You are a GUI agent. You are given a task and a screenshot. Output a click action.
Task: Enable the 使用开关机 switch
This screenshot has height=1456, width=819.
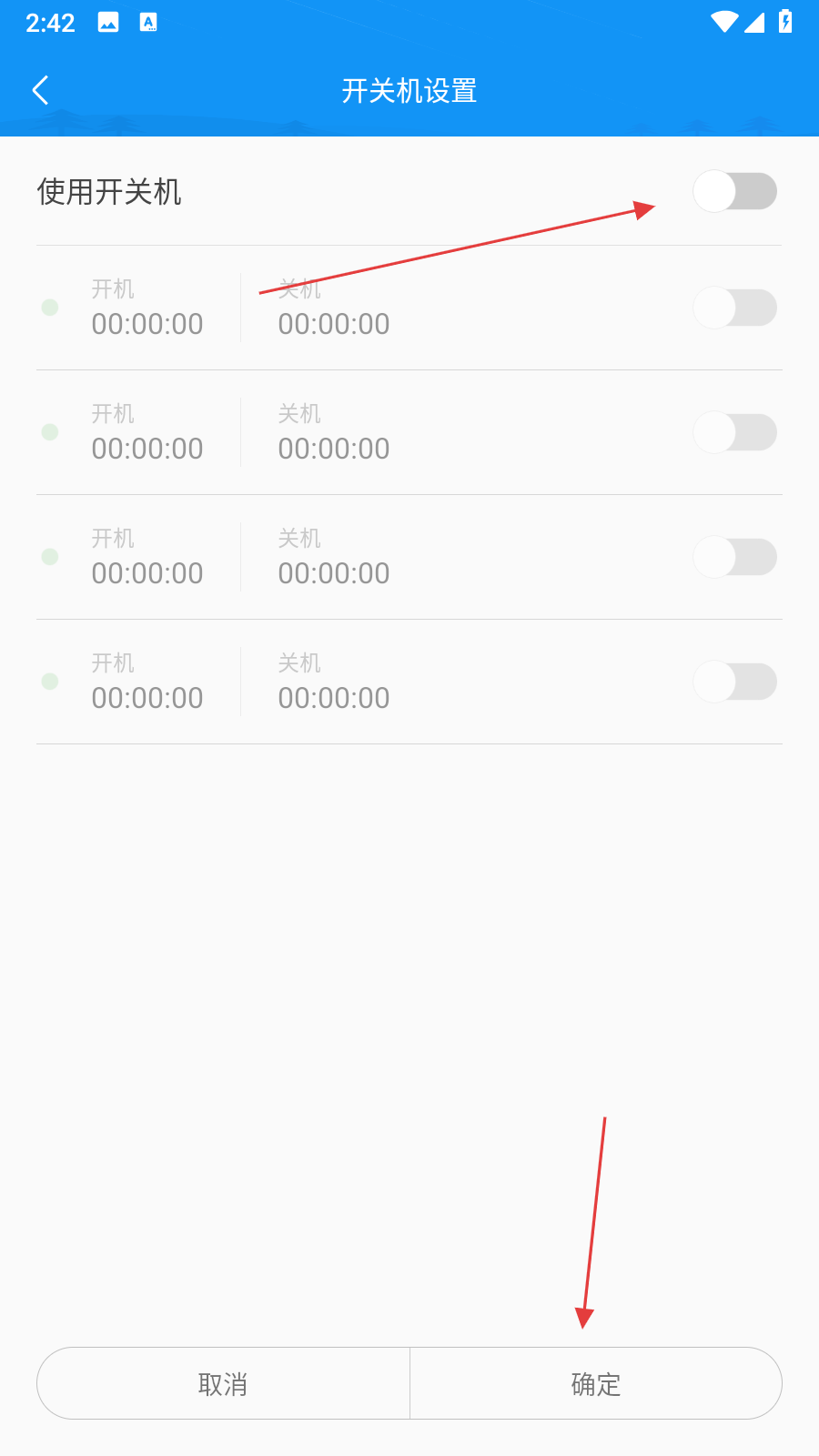734,191
